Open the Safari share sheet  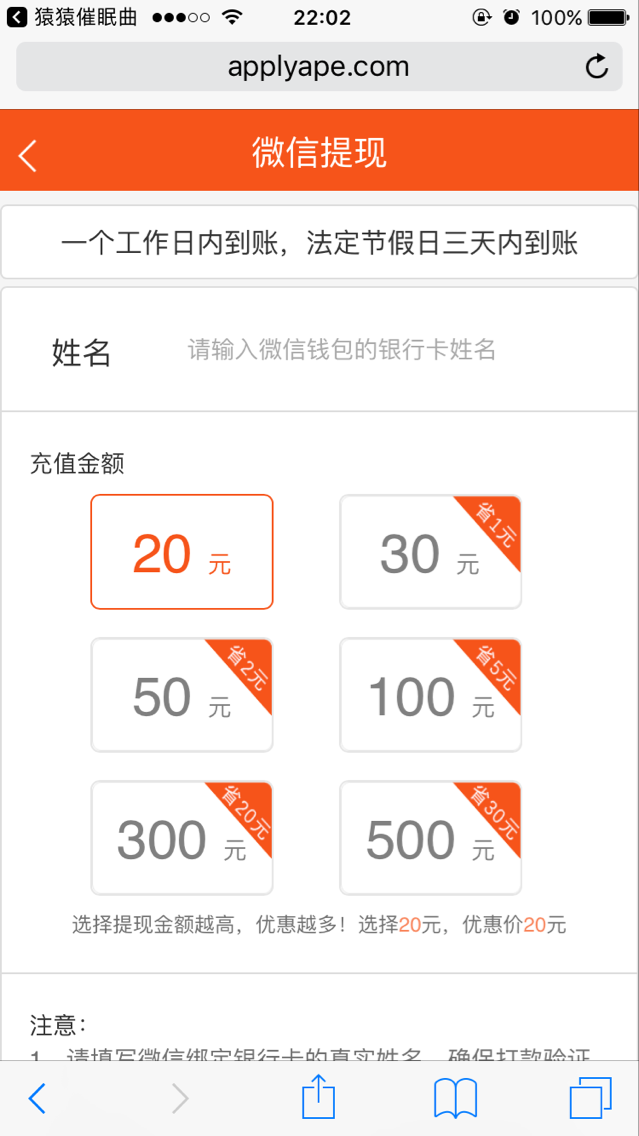[318, 1098]
